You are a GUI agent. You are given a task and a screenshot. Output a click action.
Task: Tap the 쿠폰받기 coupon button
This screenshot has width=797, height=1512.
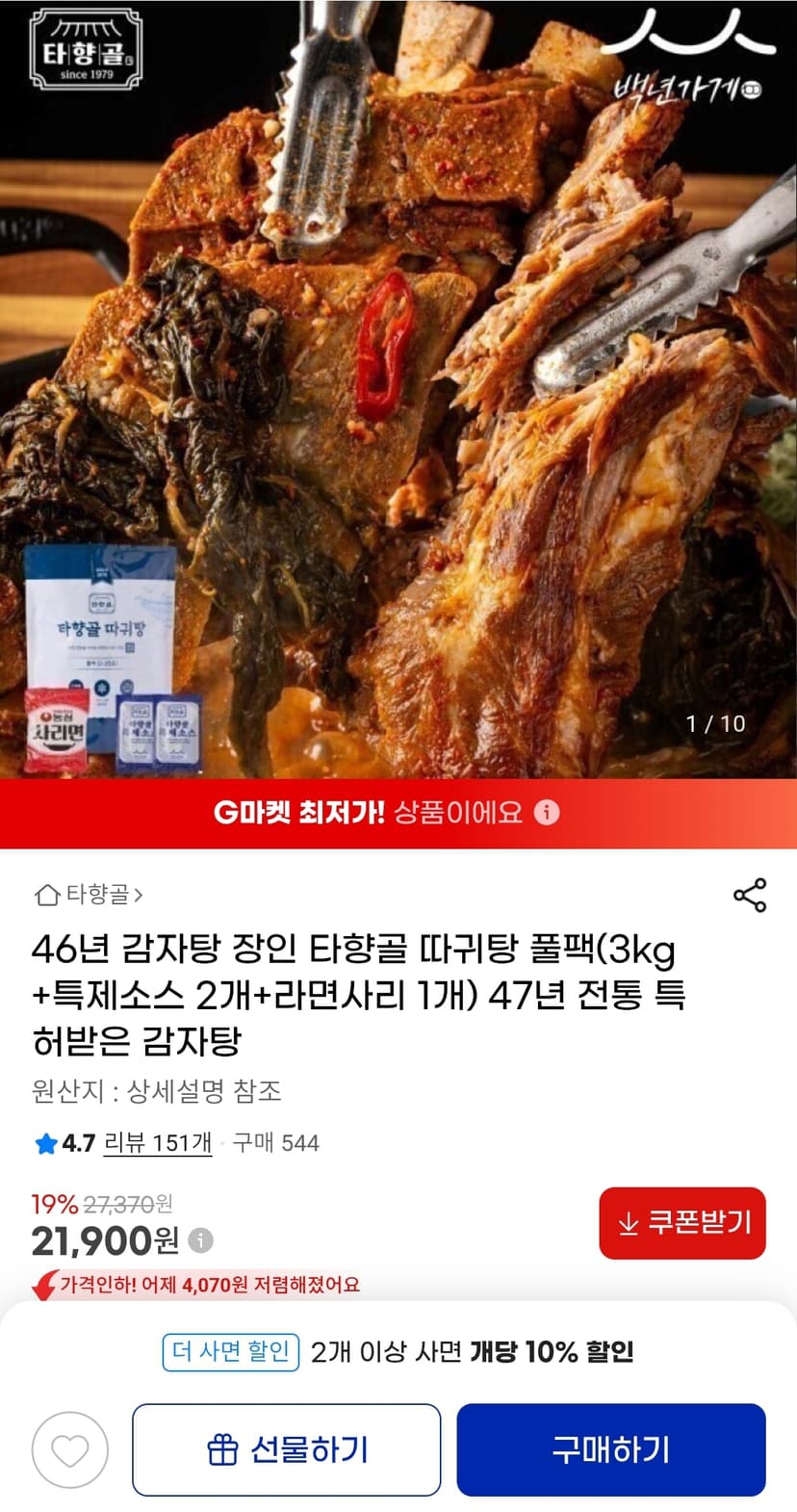[x=682, y=1223]
